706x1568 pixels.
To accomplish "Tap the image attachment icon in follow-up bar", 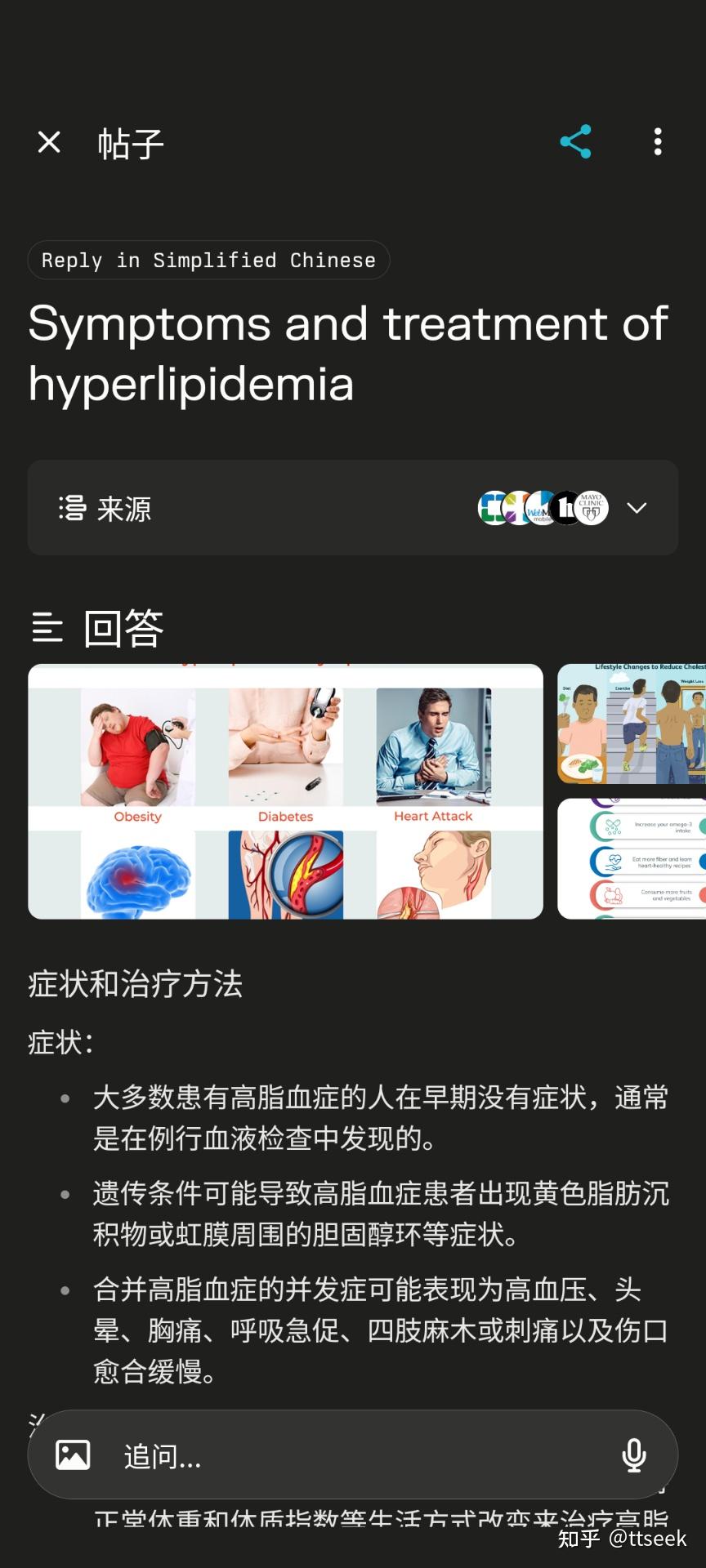I will coord(74,1454).
